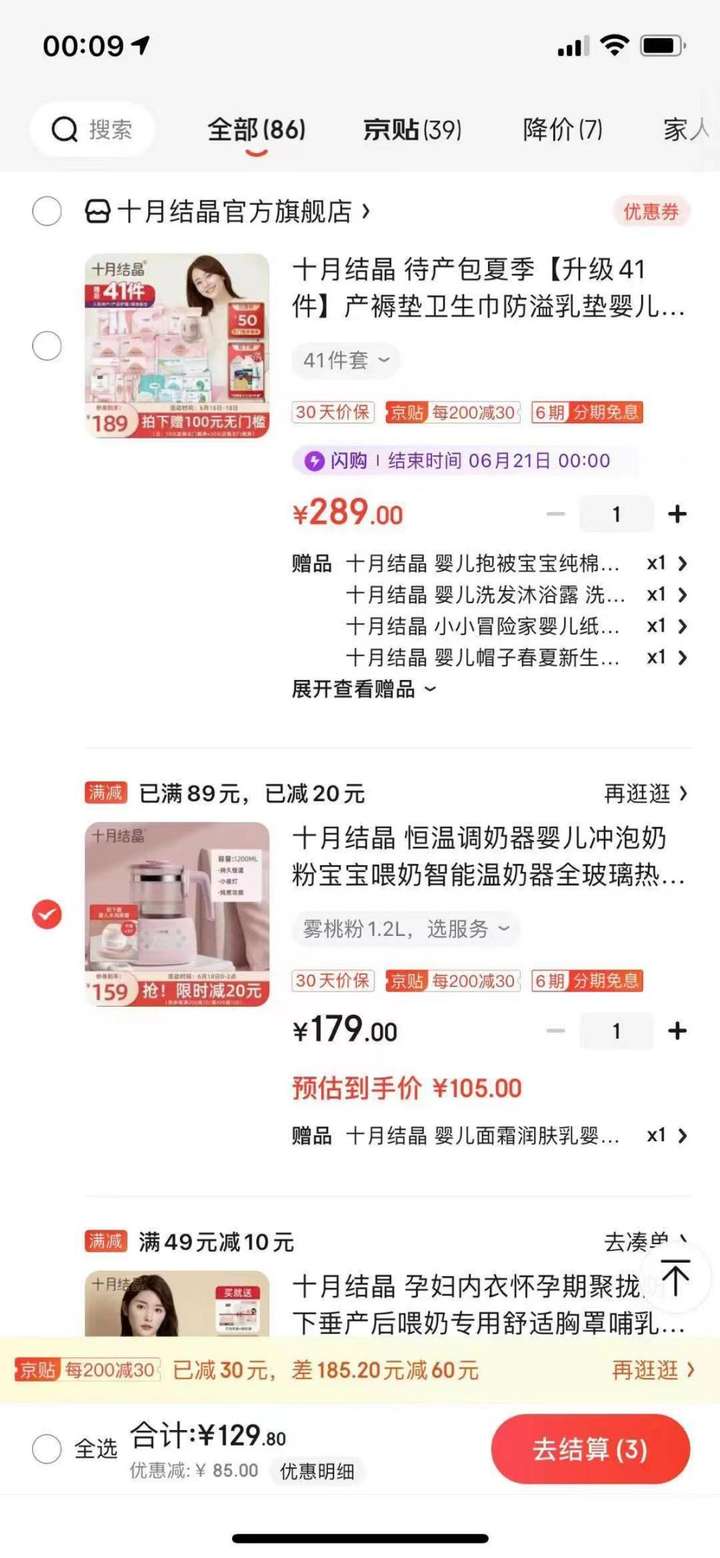Tap 再逛逛 next to 已满89元
Image resolution: width=720 pixels, height=1558 pixels.
[x=646, y=794]
